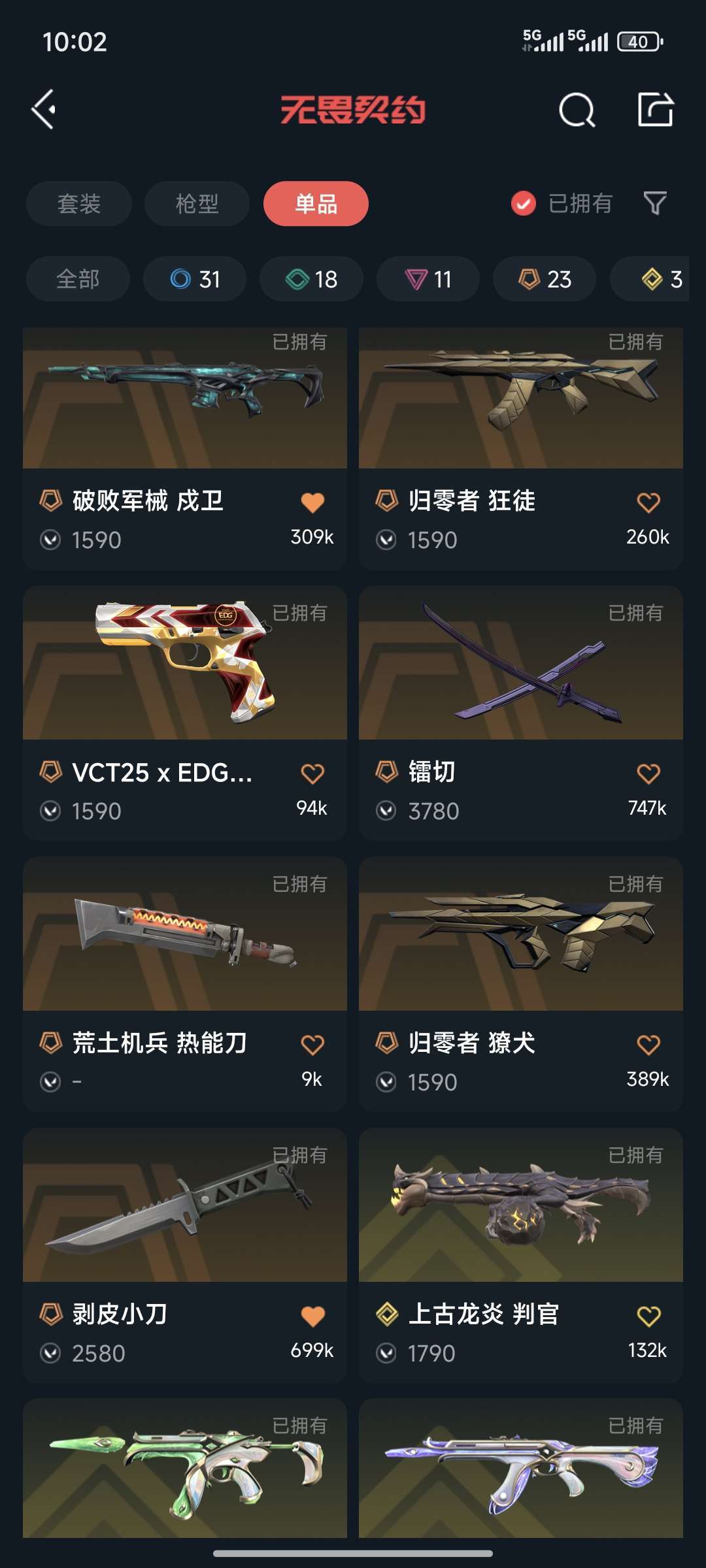The height and width of the screenshot is (1568, 706).
Task: Open the 破败军械 戍卫 skin card
Action: coord(185,449)
